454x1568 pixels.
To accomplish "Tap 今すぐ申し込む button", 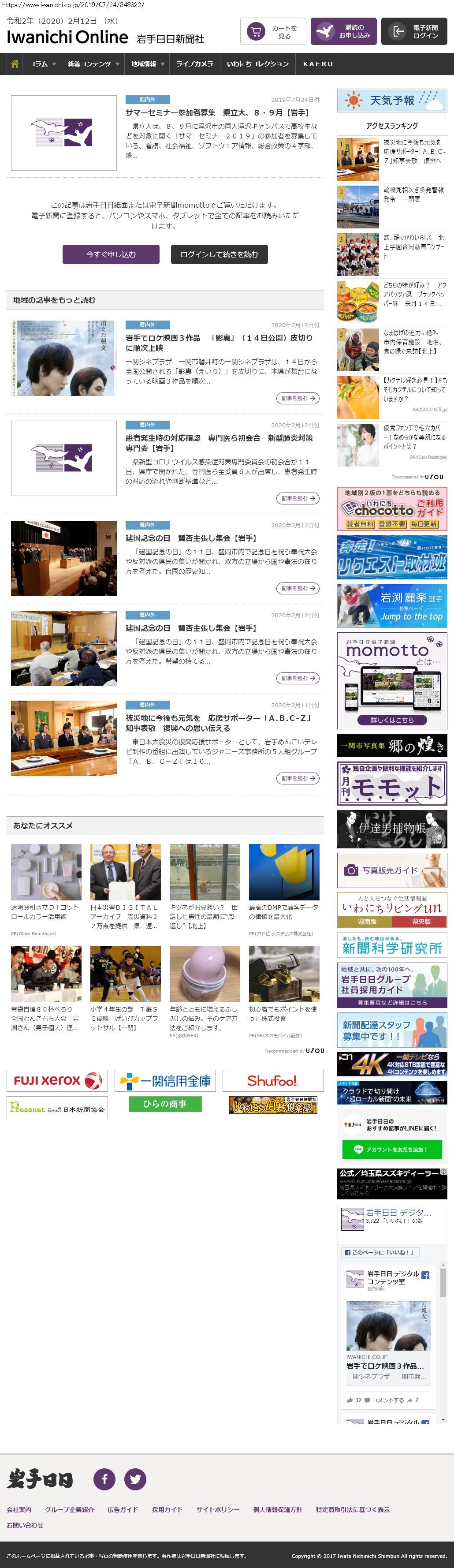I will coord(111,254).
